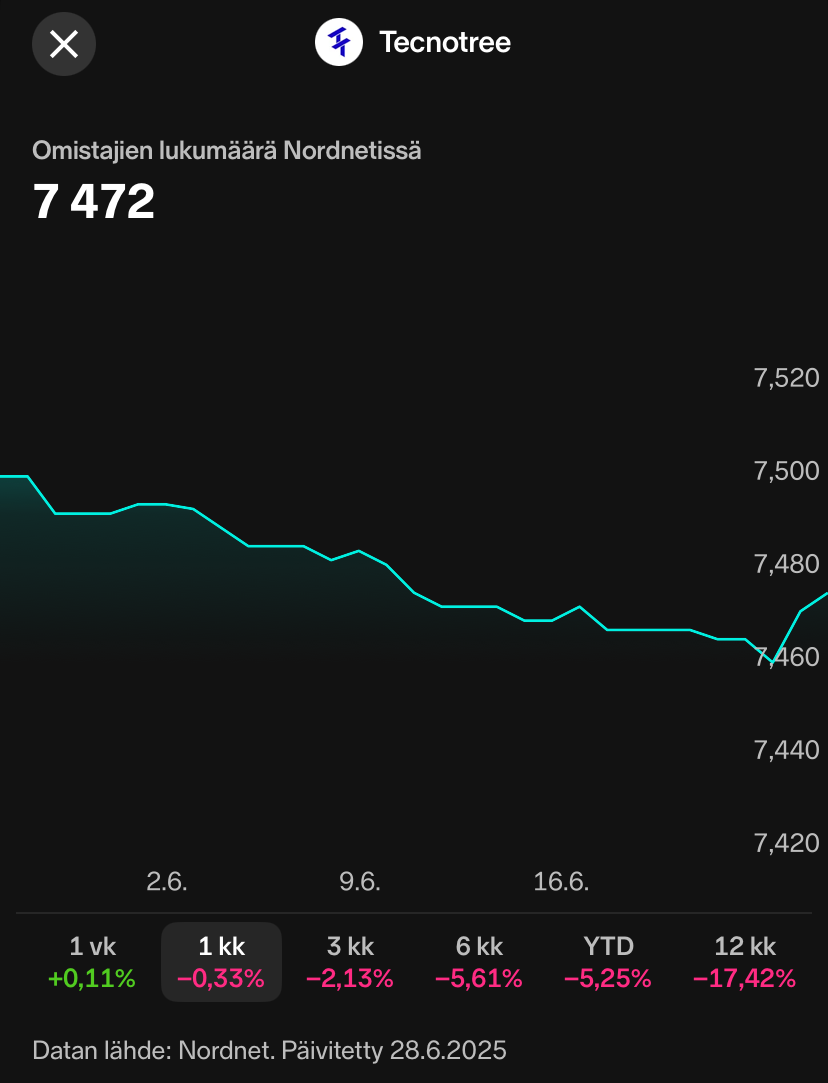This screenshot has width=828, height=1083.
Task: Select the 1 kk period
Action: [x=221, y=962]
